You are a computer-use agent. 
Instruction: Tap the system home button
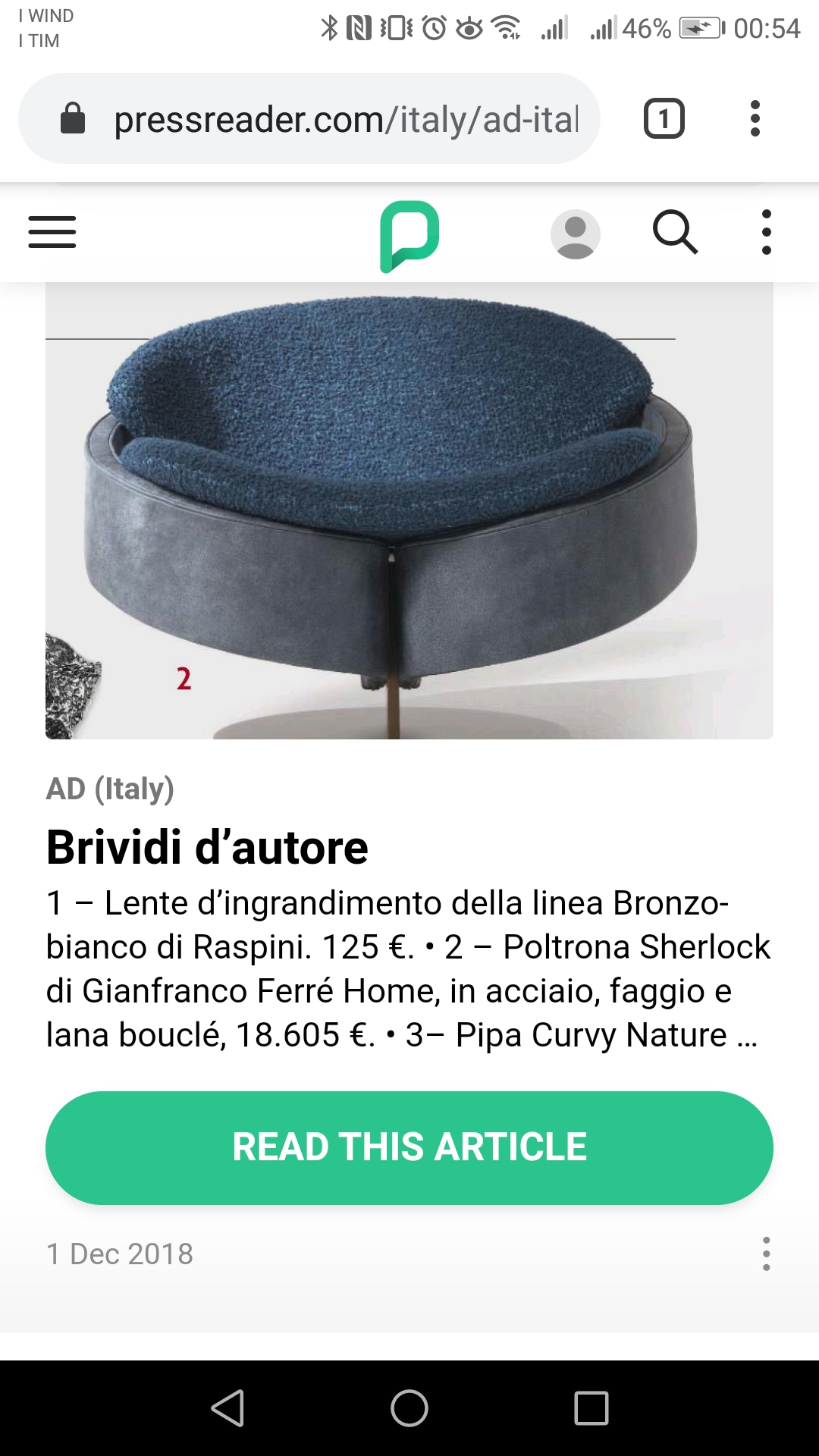pos(409,1408)
